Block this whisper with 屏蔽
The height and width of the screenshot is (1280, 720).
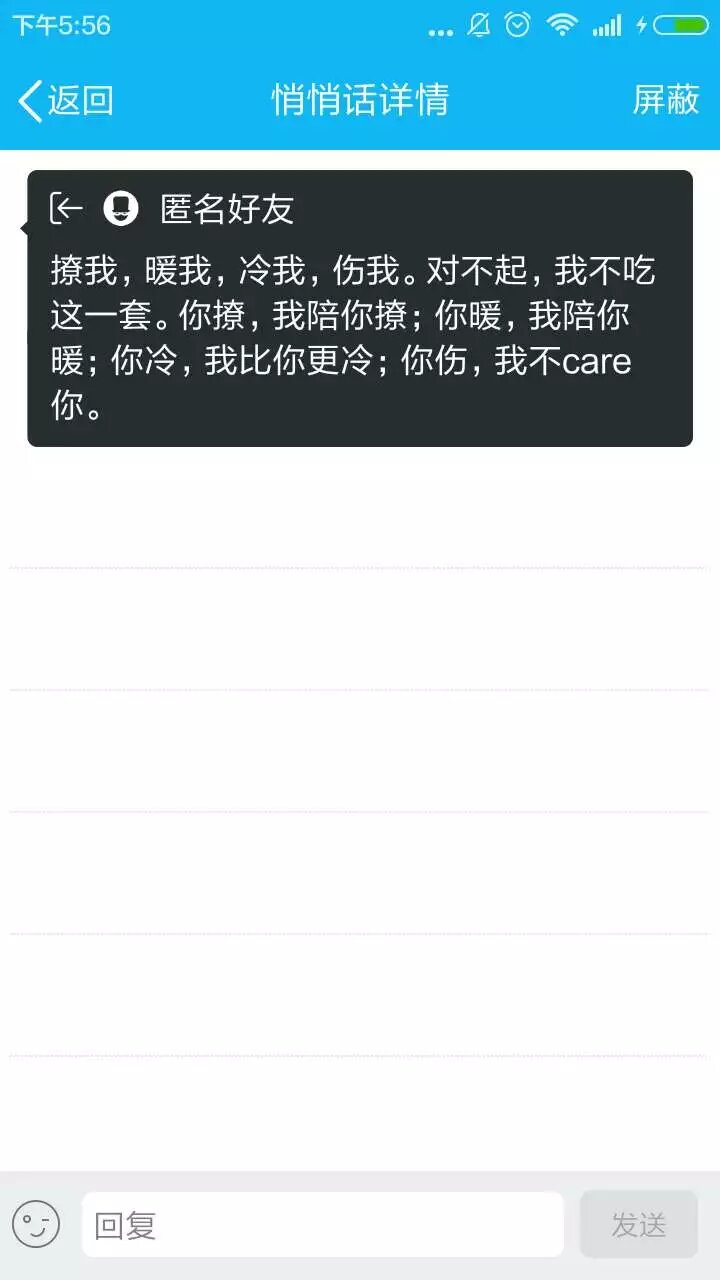[x=666, y=100]
